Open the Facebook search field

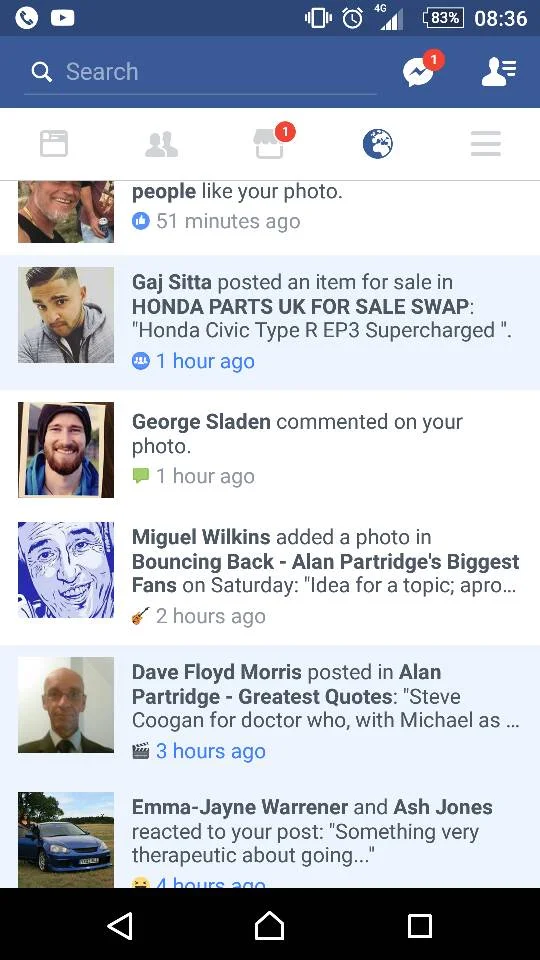[200, 72]
